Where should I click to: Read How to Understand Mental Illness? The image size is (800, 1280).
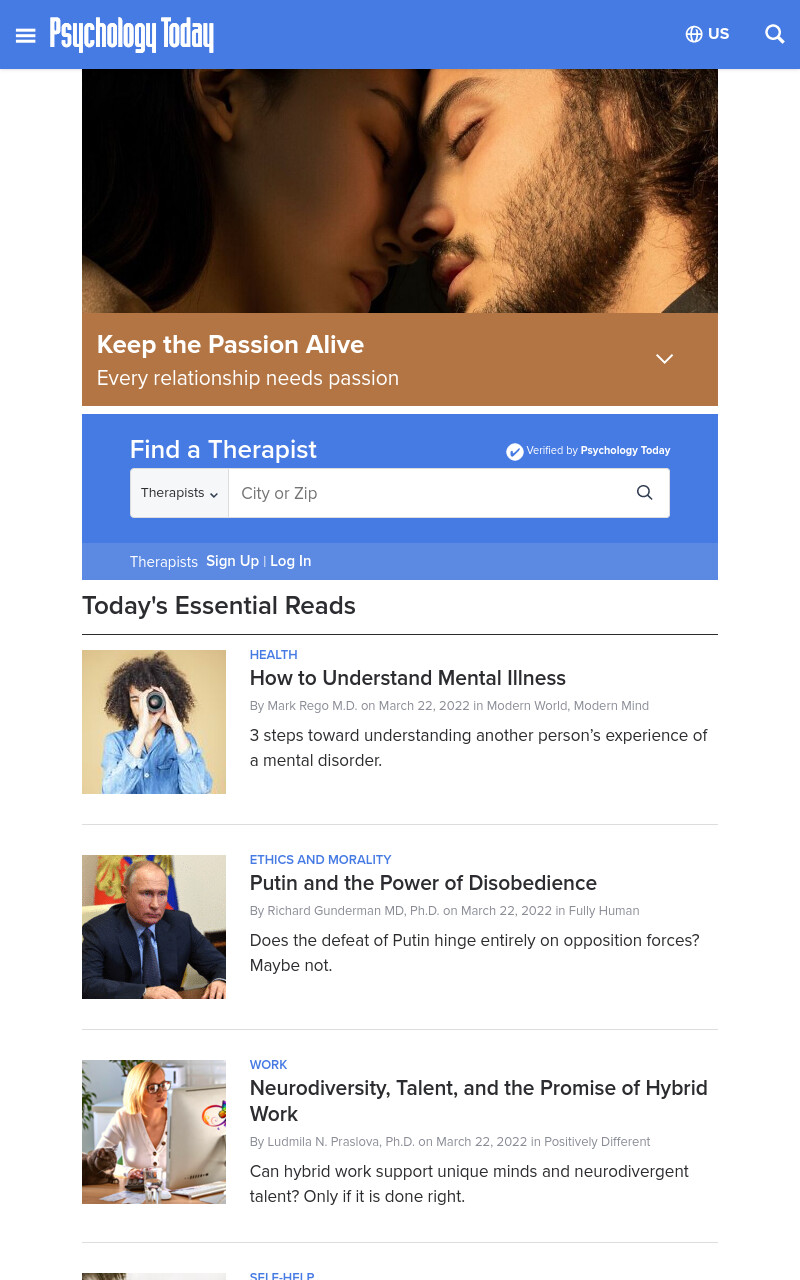click(407, 678)
